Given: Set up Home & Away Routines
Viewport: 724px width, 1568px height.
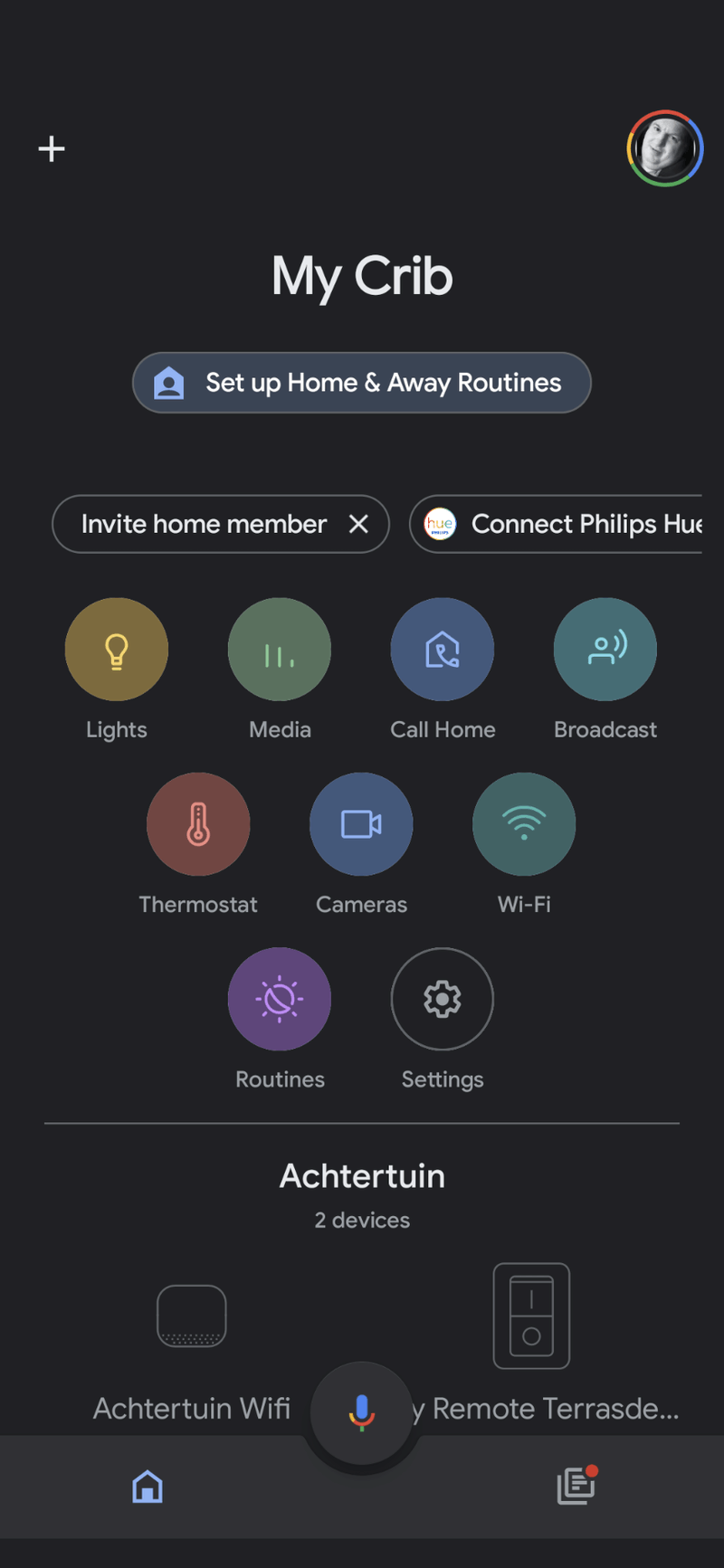Looking at the screenshot, I should (x=362, y=383).
